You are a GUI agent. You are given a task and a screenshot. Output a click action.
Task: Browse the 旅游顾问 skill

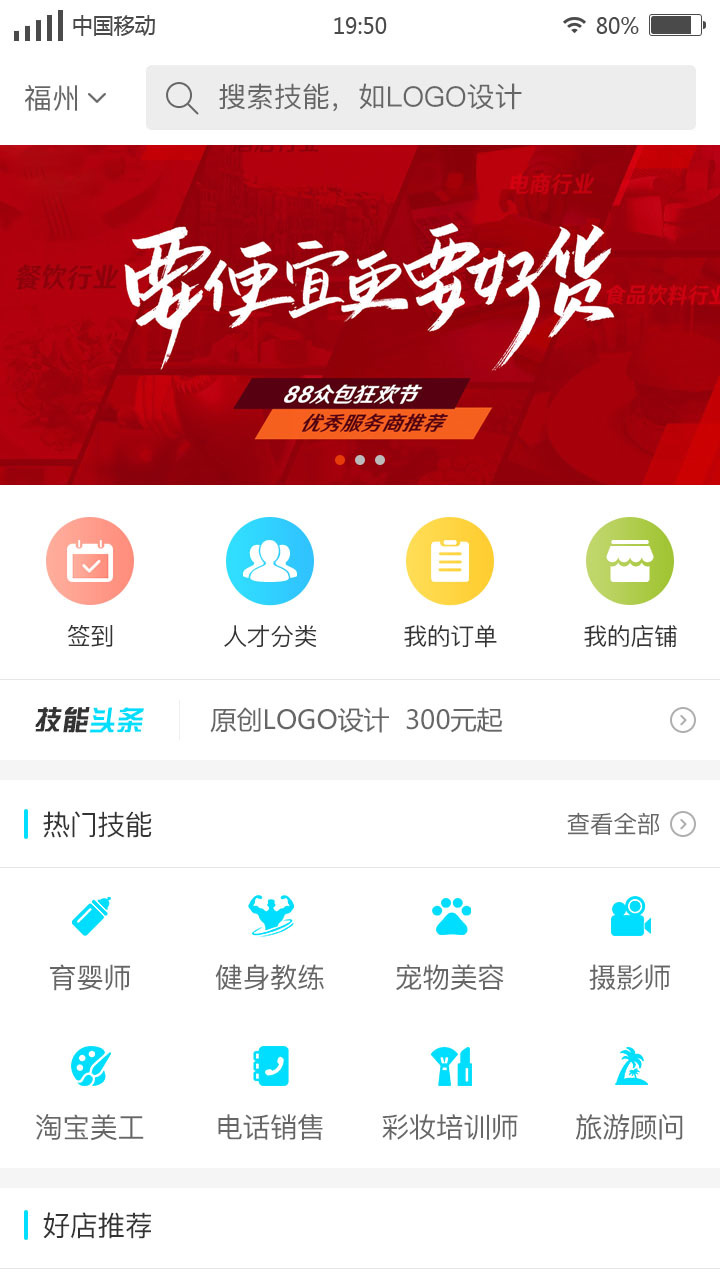coord(630,1092)
